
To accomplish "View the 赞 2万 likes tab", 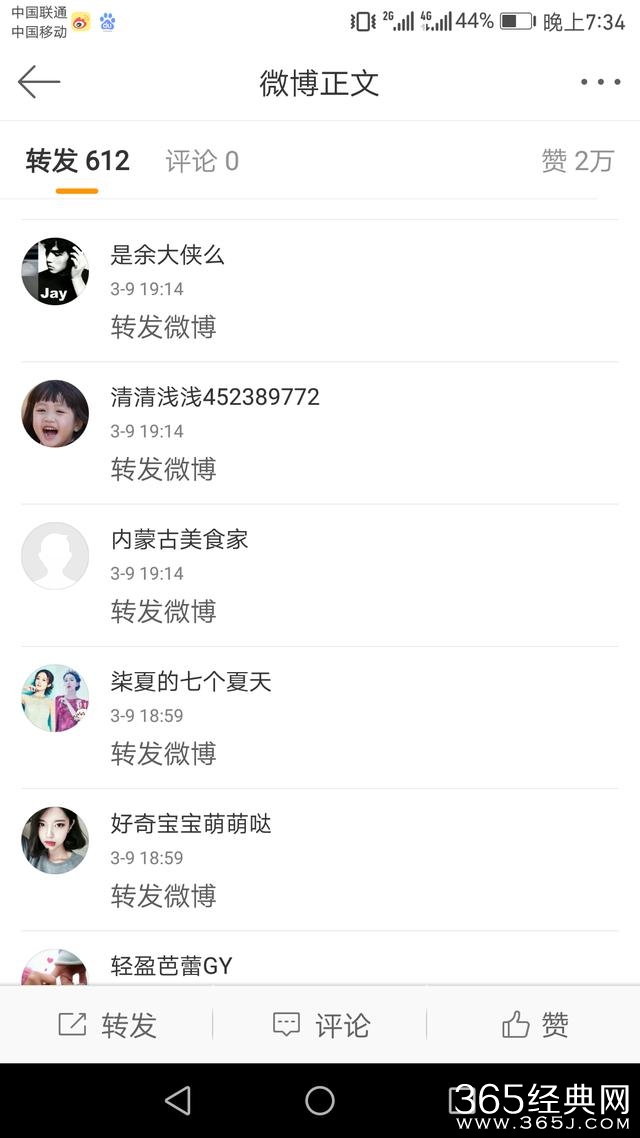I will (x=577, y=161).
